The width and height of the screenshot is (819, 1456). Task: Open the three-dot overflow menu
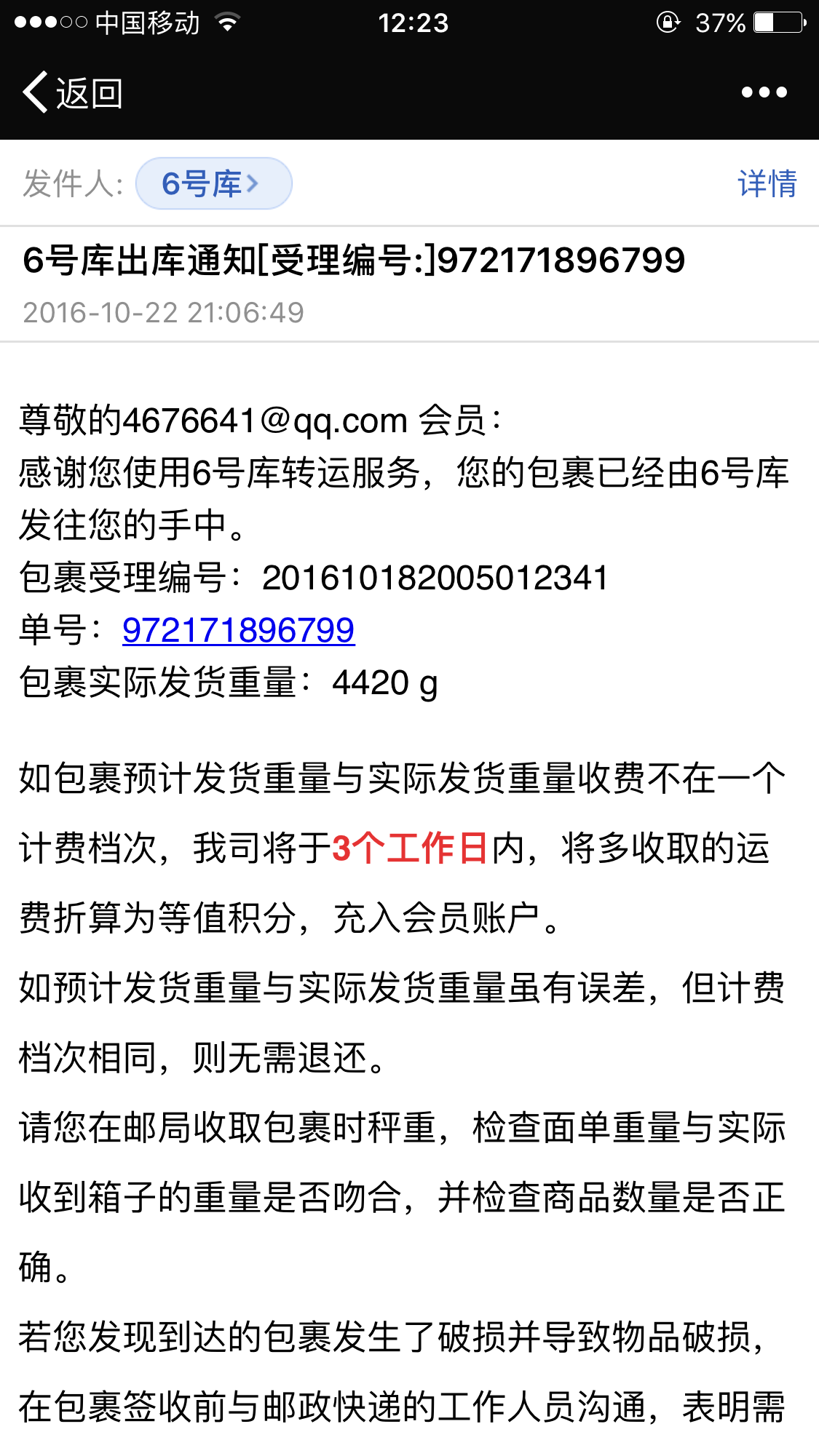[764, 92]
